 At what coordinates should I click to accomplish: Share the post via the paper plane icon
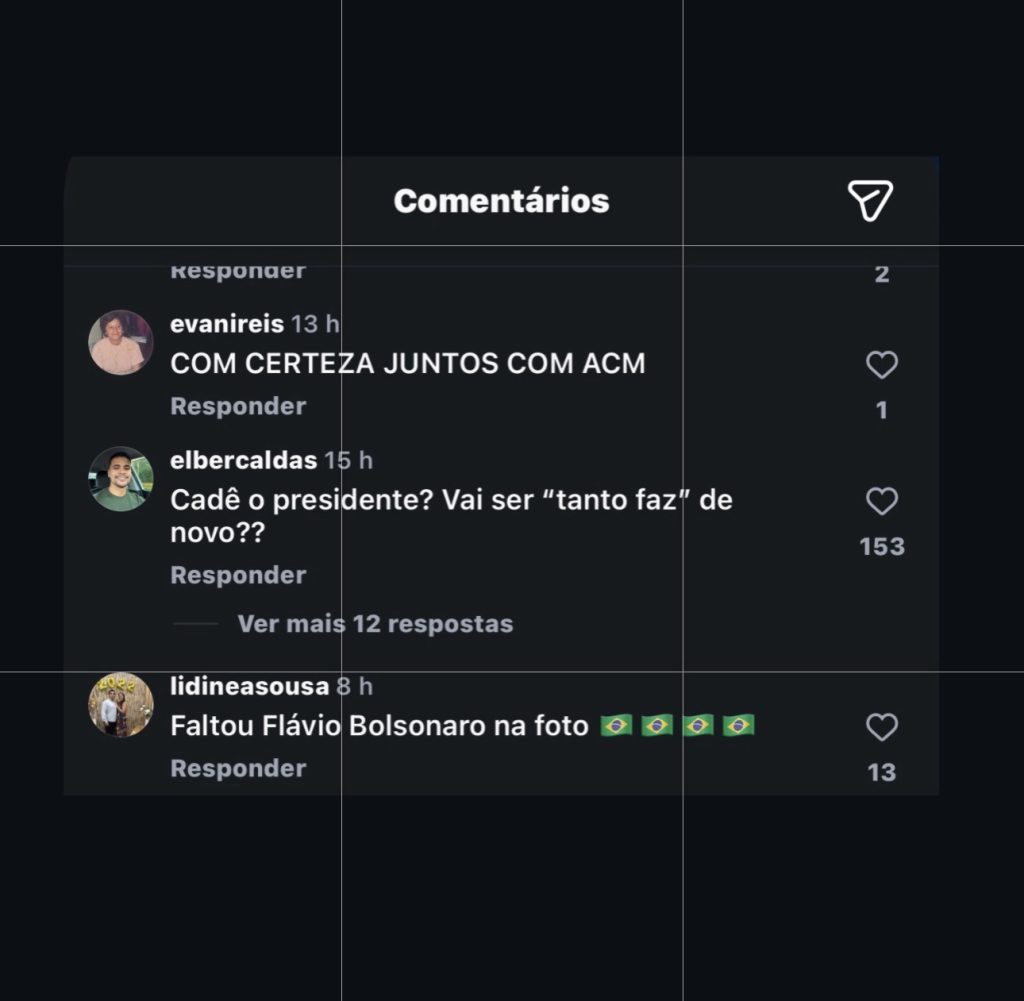pos(870,200)
